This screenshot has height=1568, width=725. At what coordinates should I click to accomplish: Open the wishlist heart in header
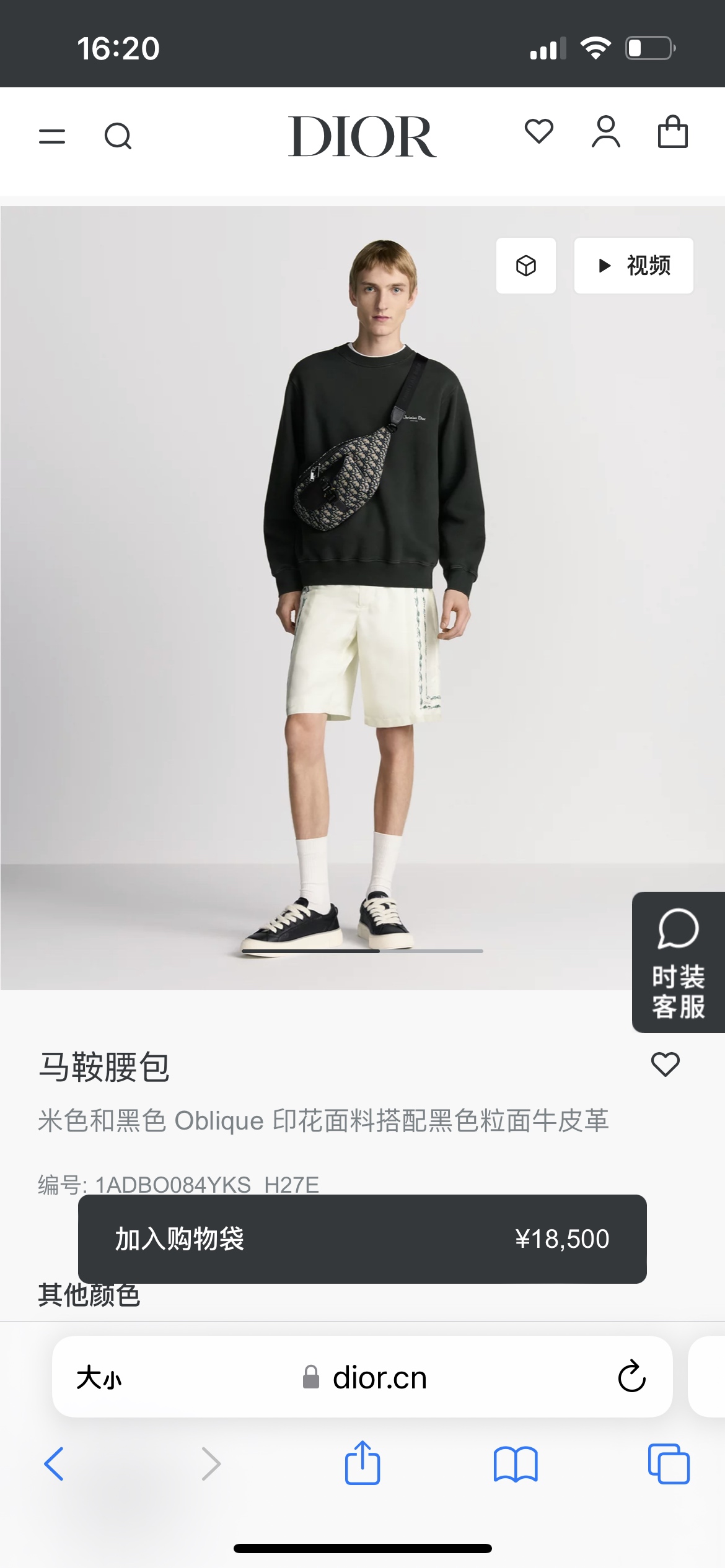click(x=538, y=131)
